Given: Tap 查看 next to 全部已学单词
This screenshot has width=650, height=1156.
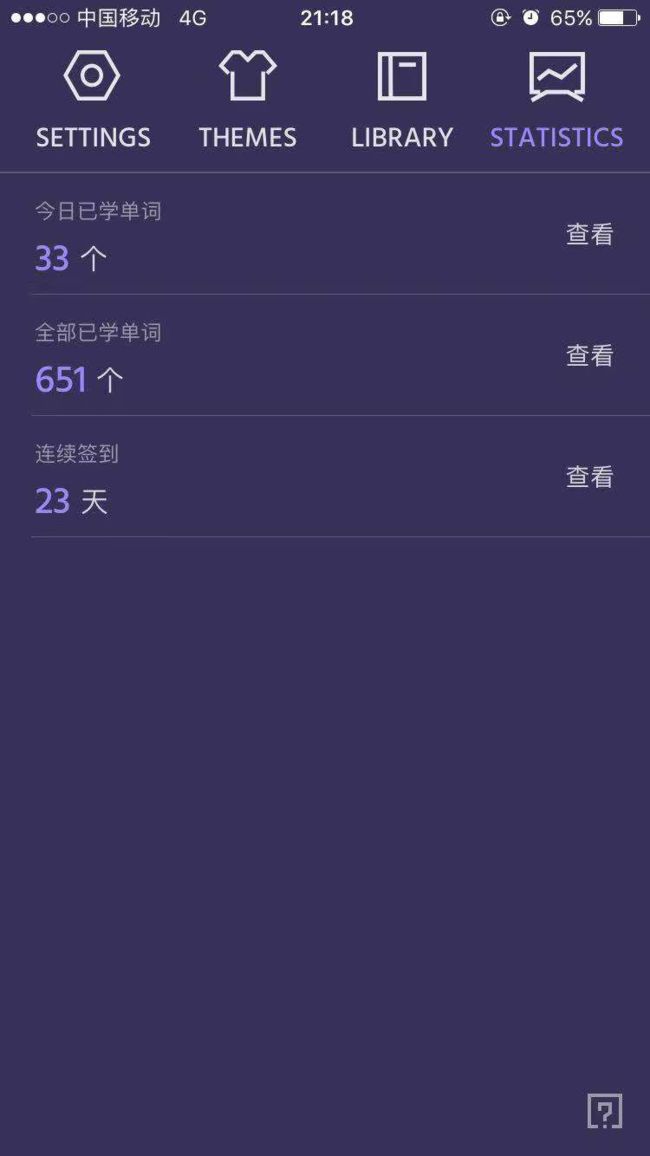Looking at the screenshot, I should pyautogui.click(x=590, y=355).
